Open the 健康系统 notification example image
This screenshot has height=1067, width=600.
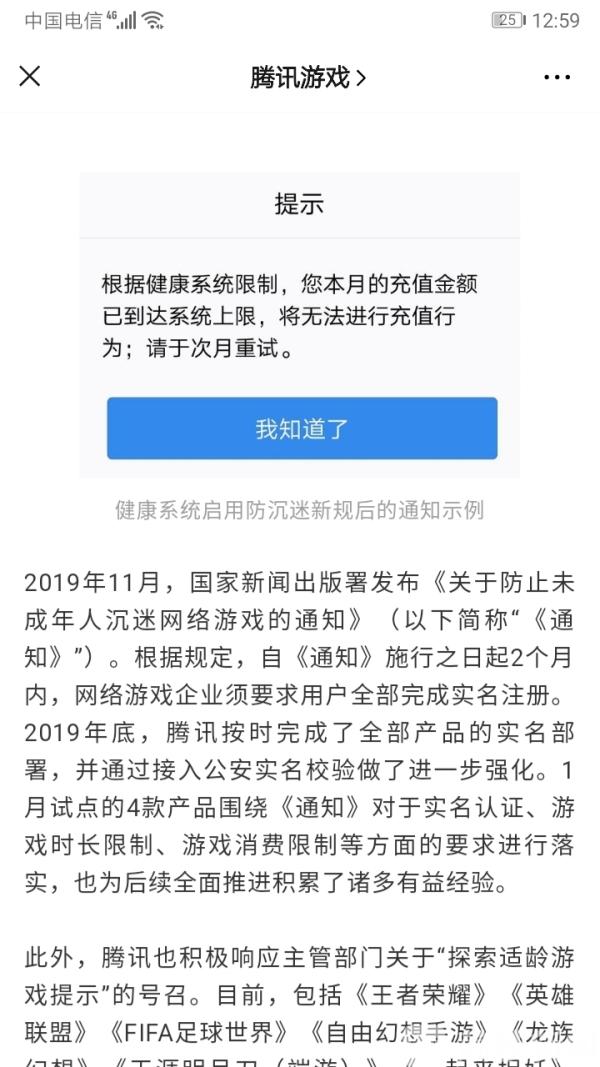[x=300, y=325]
